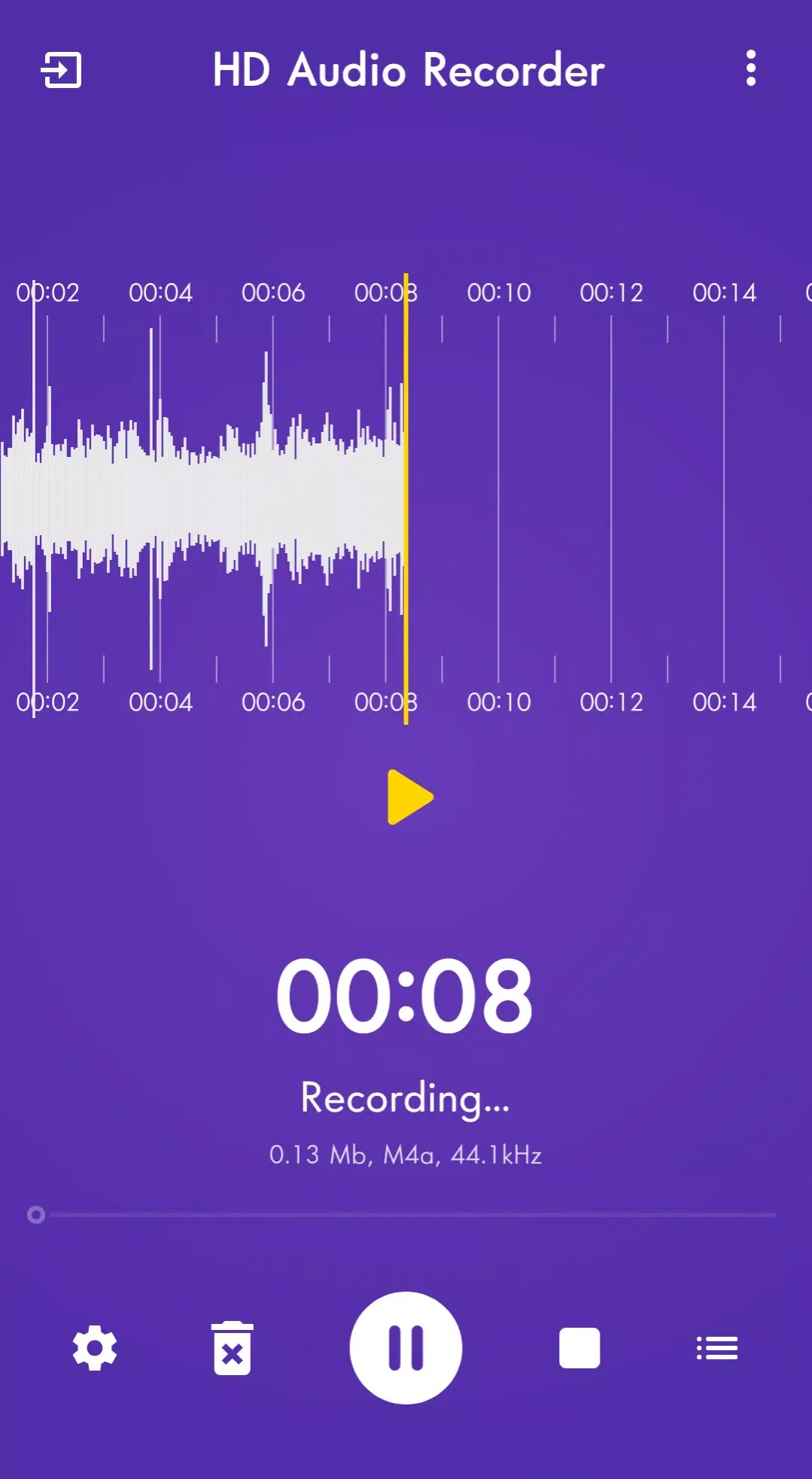
Task: Tap the playback progress slider
Action: pos(406,1215)
